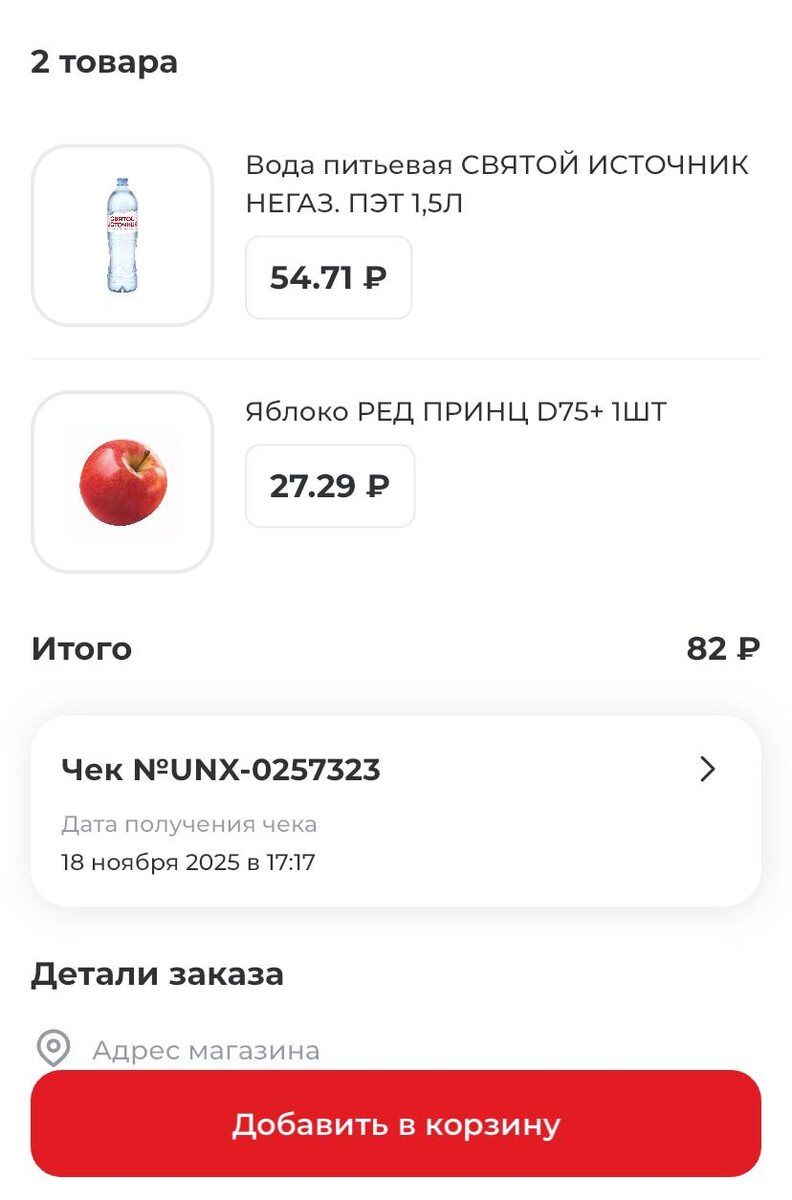Tap the apple product name "Яблоко РЕД ПРИНЦ D75+"
The image size is (792, 1200).
(x=460, y=410)
